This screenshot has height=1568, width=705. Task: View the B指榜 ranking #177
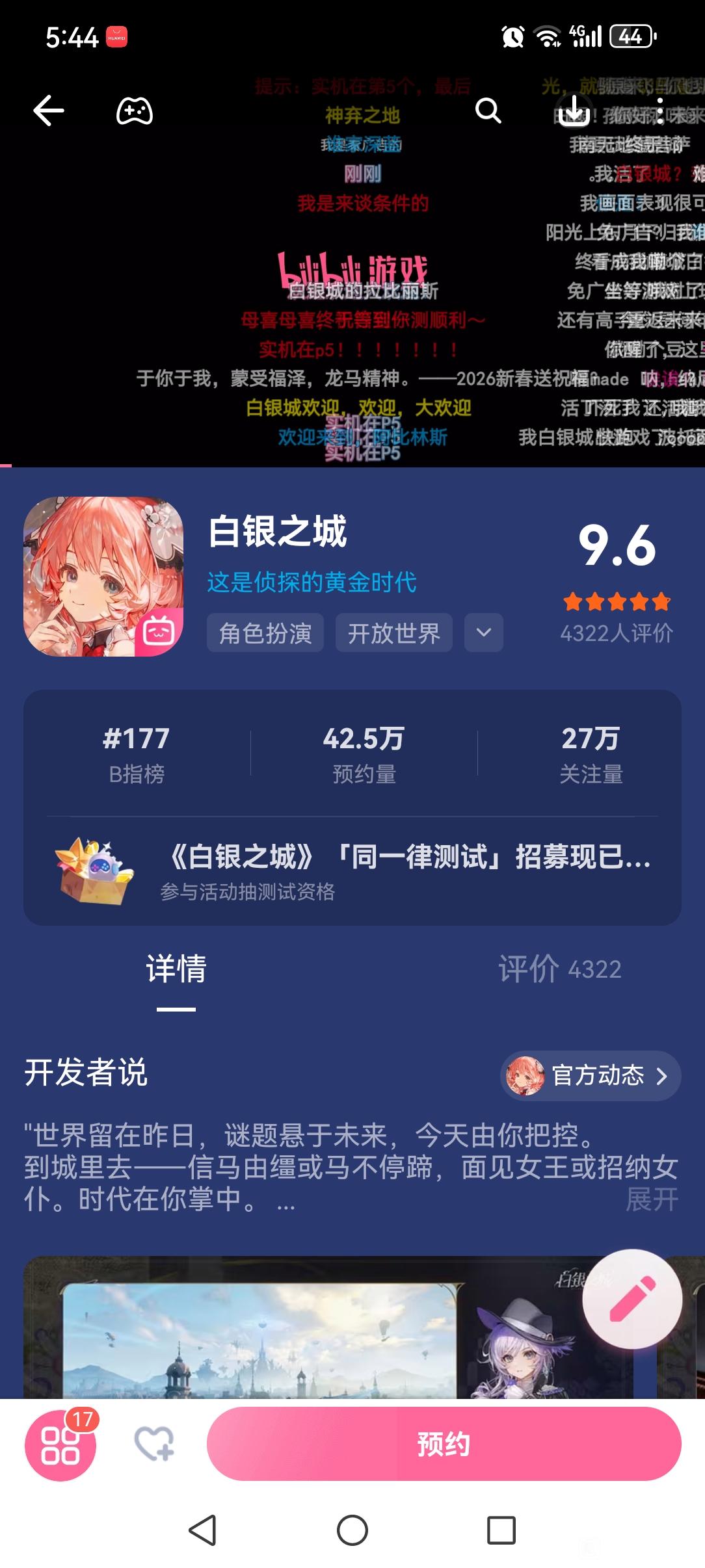tap(137, 754)
